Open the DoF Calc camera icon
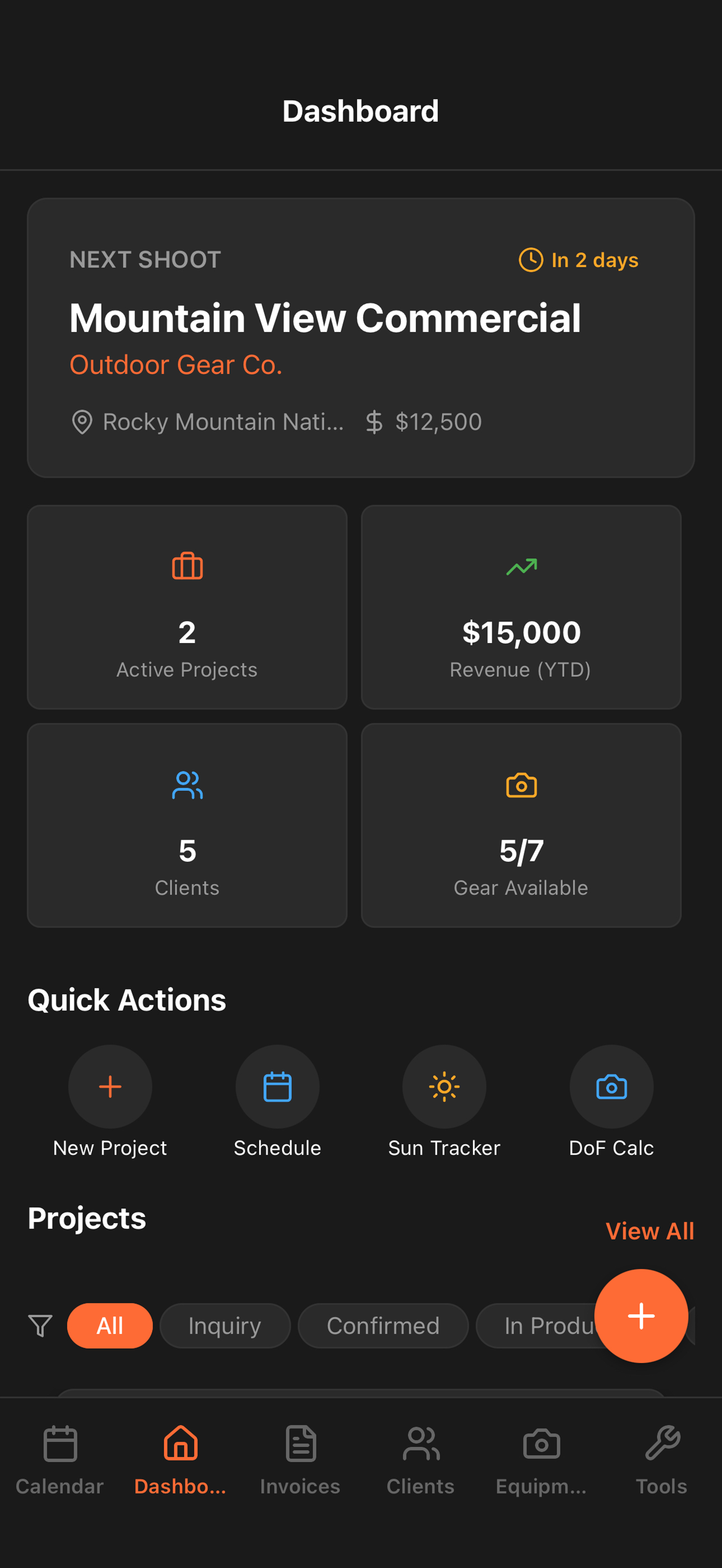Image resolution: width=722 pixels, height=1568 pixels. point(611,1086)
